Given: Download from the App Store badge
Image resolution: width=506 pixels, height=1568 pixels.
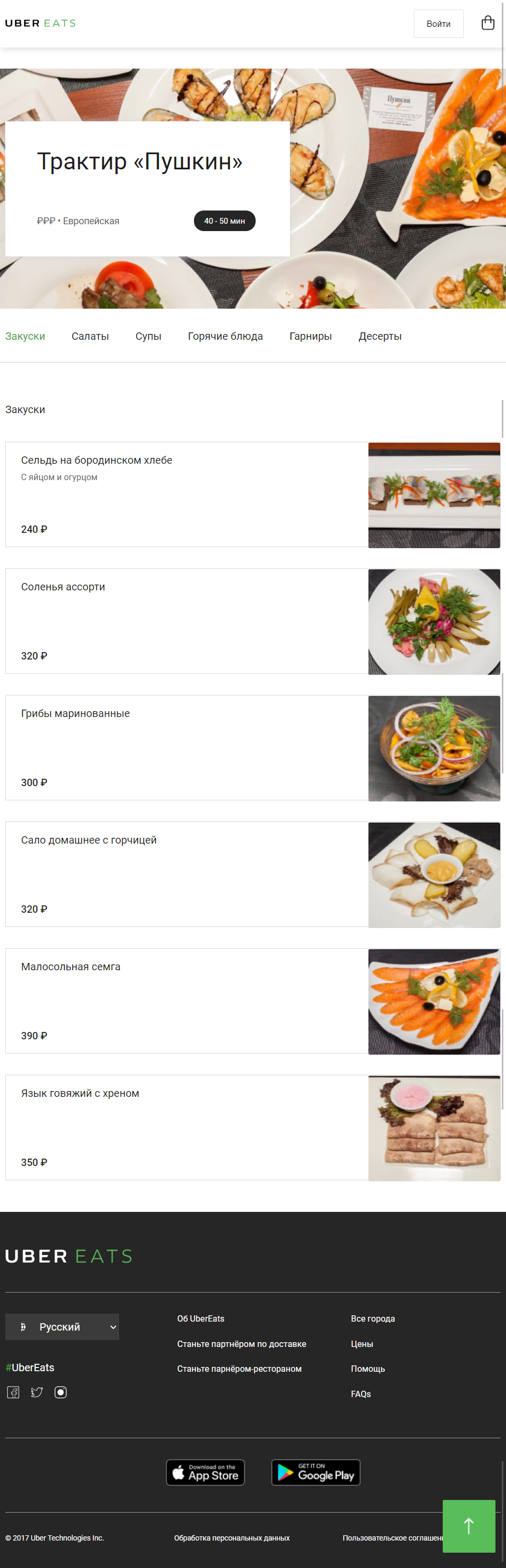Looking at the screenshot, I should coord(206,1473).
